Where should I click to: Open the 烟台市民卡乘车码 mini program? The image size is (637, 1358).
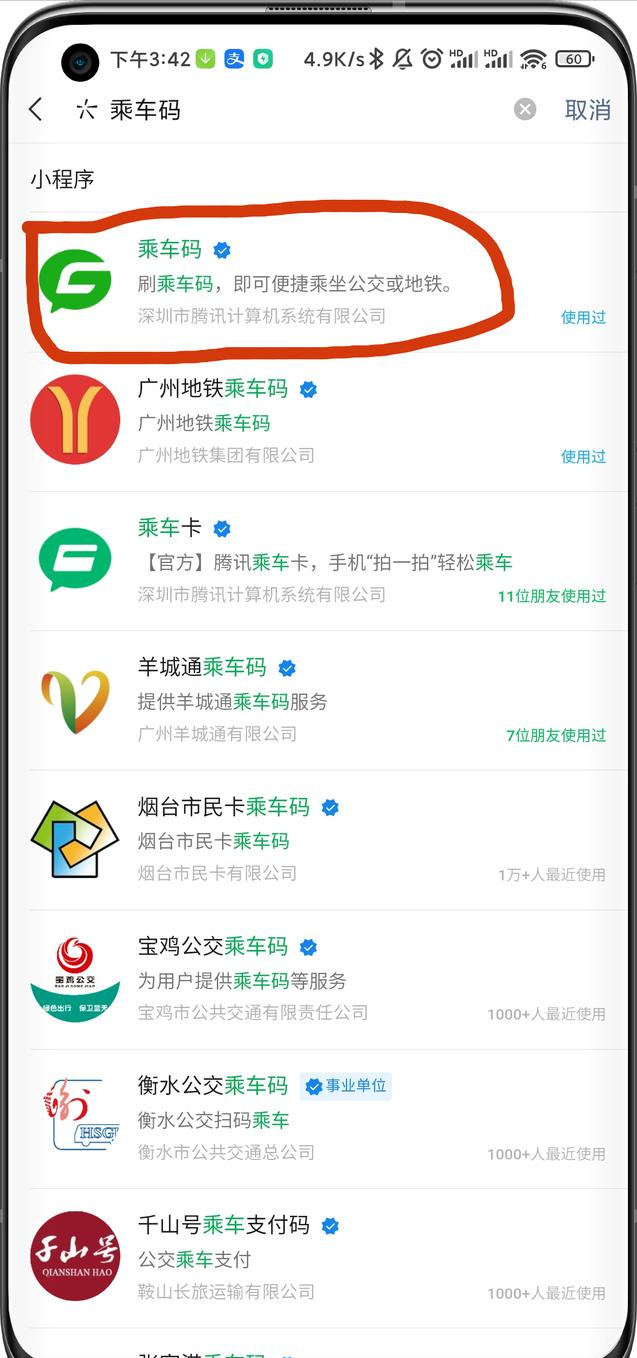300,839
